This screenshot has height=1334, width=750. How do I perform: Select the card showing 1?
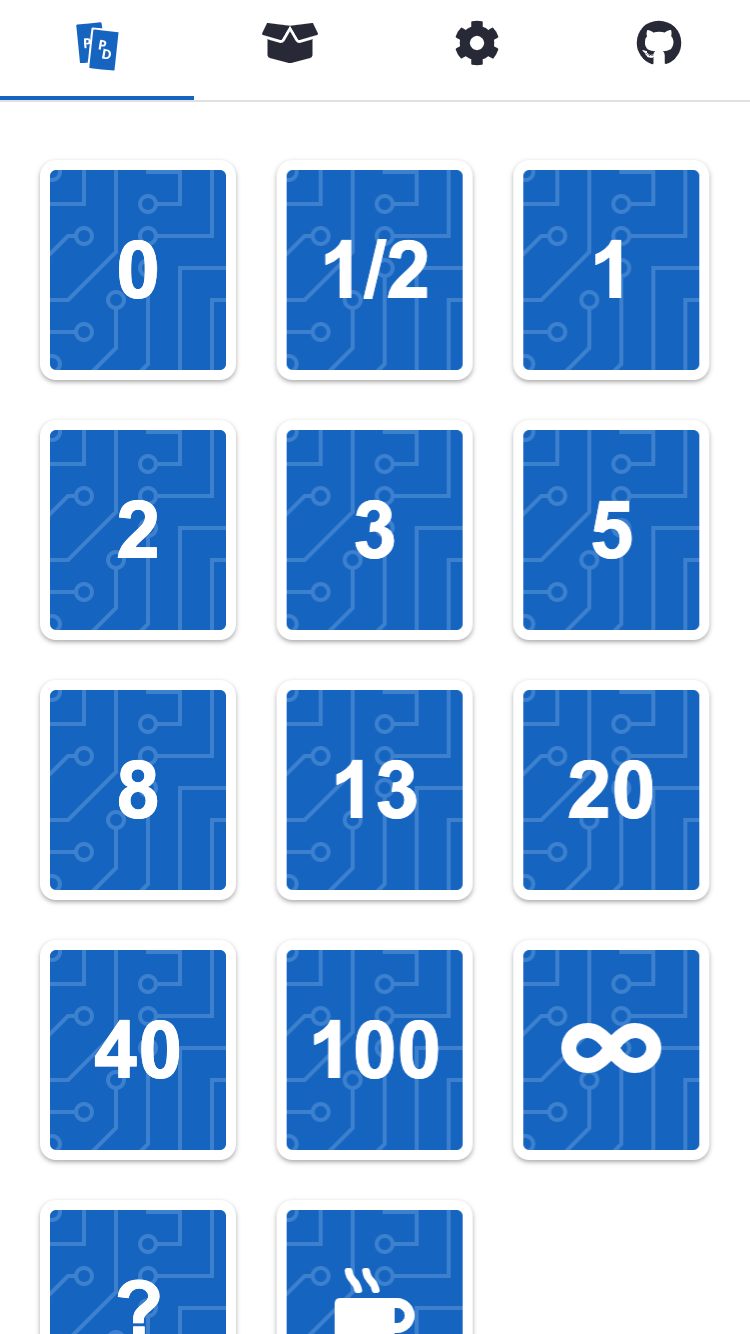611,270
